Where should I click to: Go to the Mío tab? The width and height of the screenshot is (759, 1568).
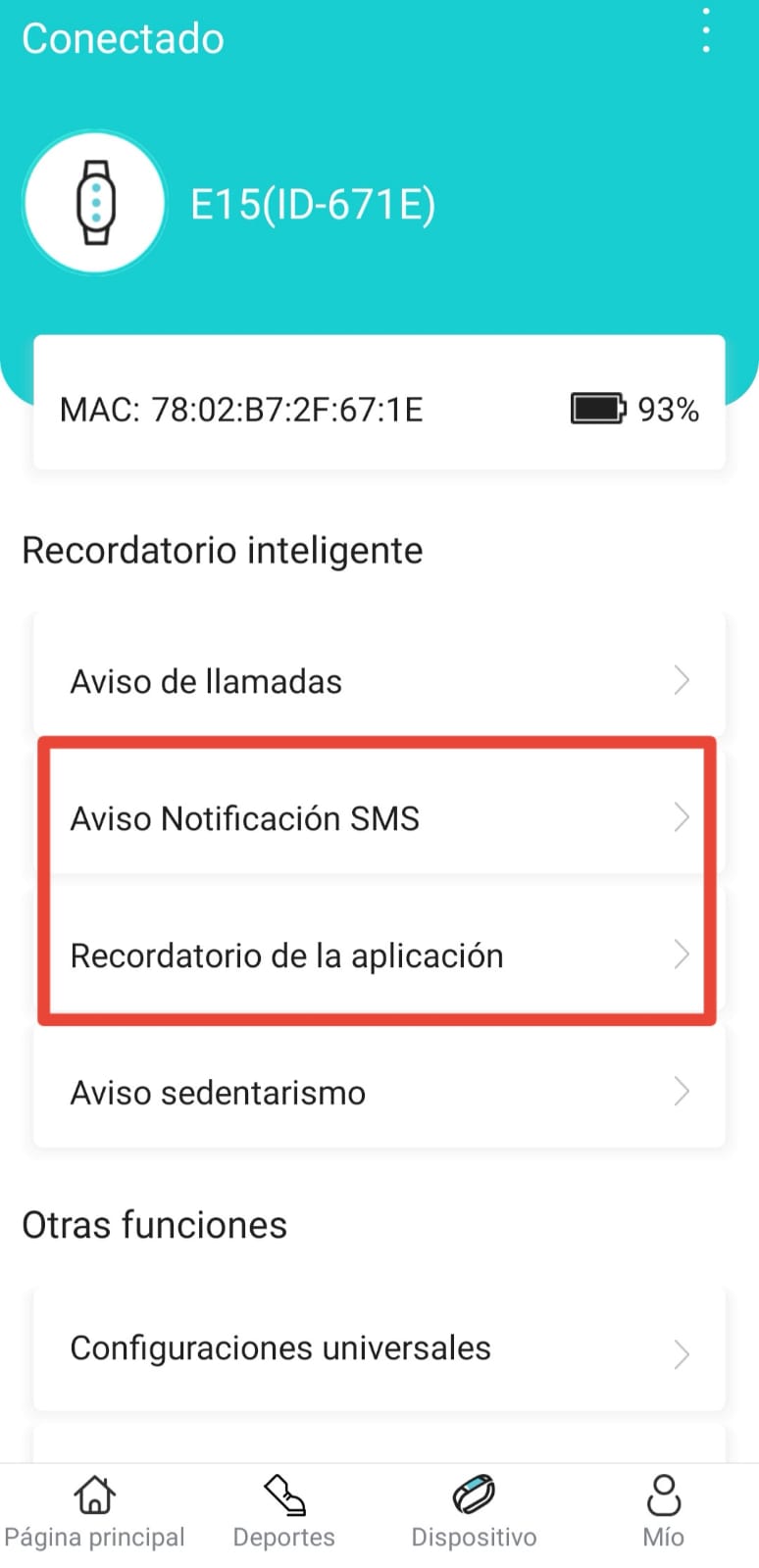664,1513
